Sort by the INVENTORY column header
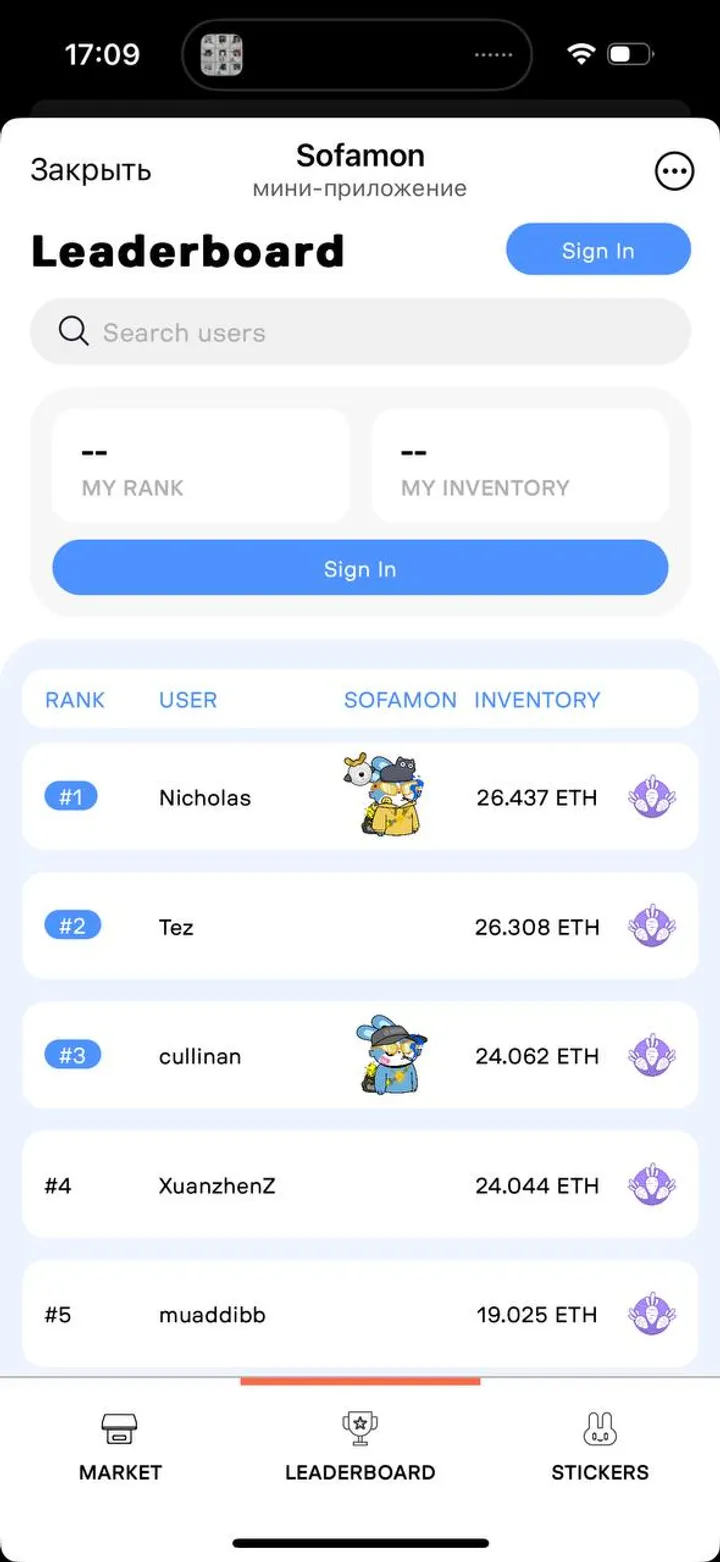The height and width of the screenshot is (1562, 720). point(537,700)
